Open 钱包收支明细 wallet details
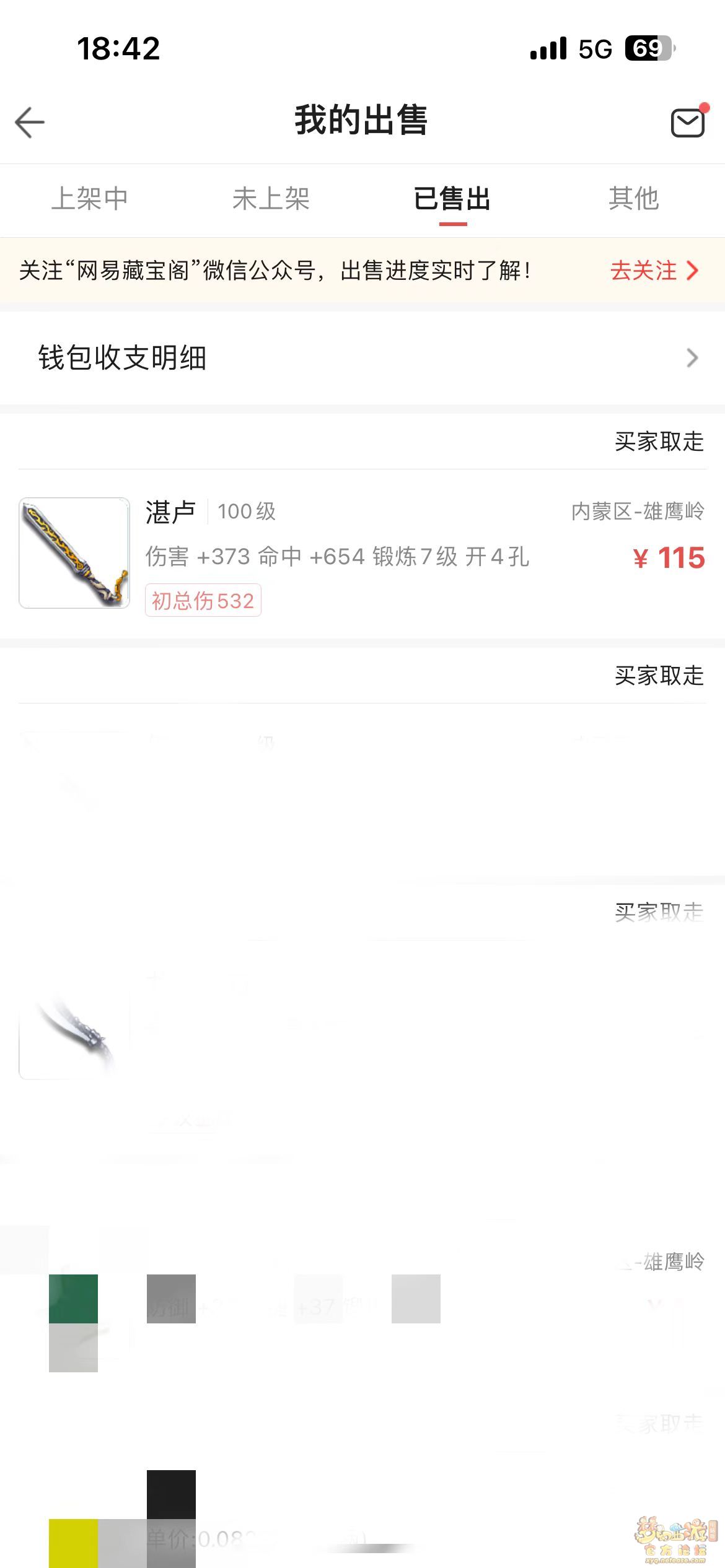The width and height of the screenshot is (725, 1568). point(362,358)
